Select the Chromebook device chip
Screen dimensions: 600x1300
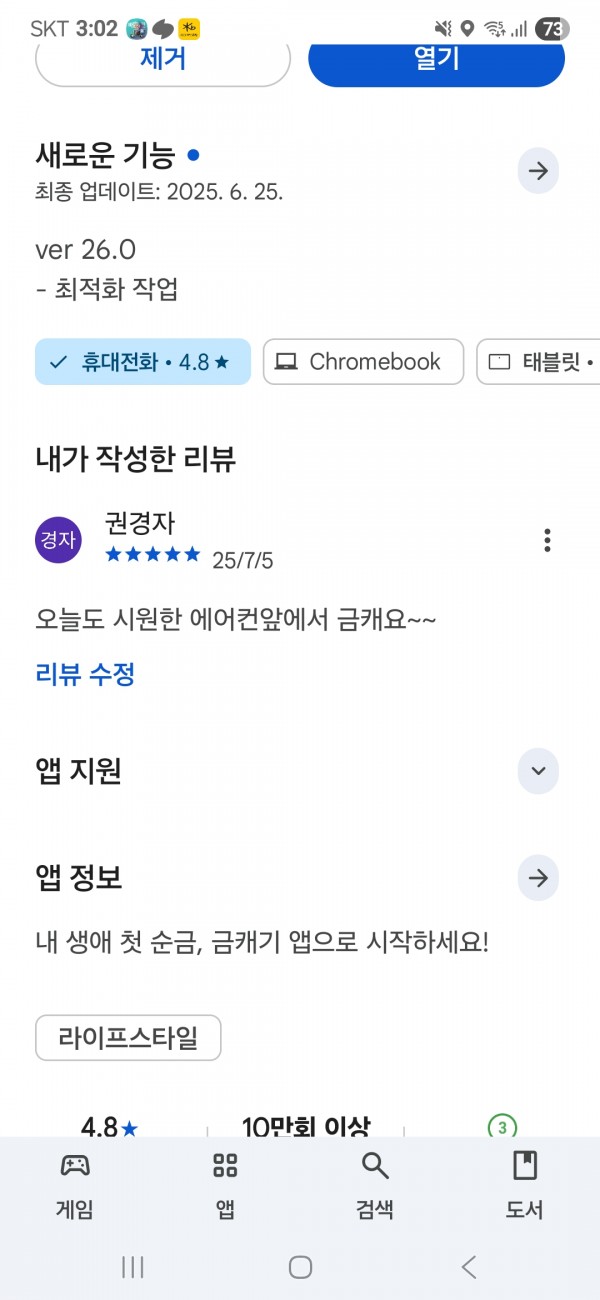tap(364, 362)
